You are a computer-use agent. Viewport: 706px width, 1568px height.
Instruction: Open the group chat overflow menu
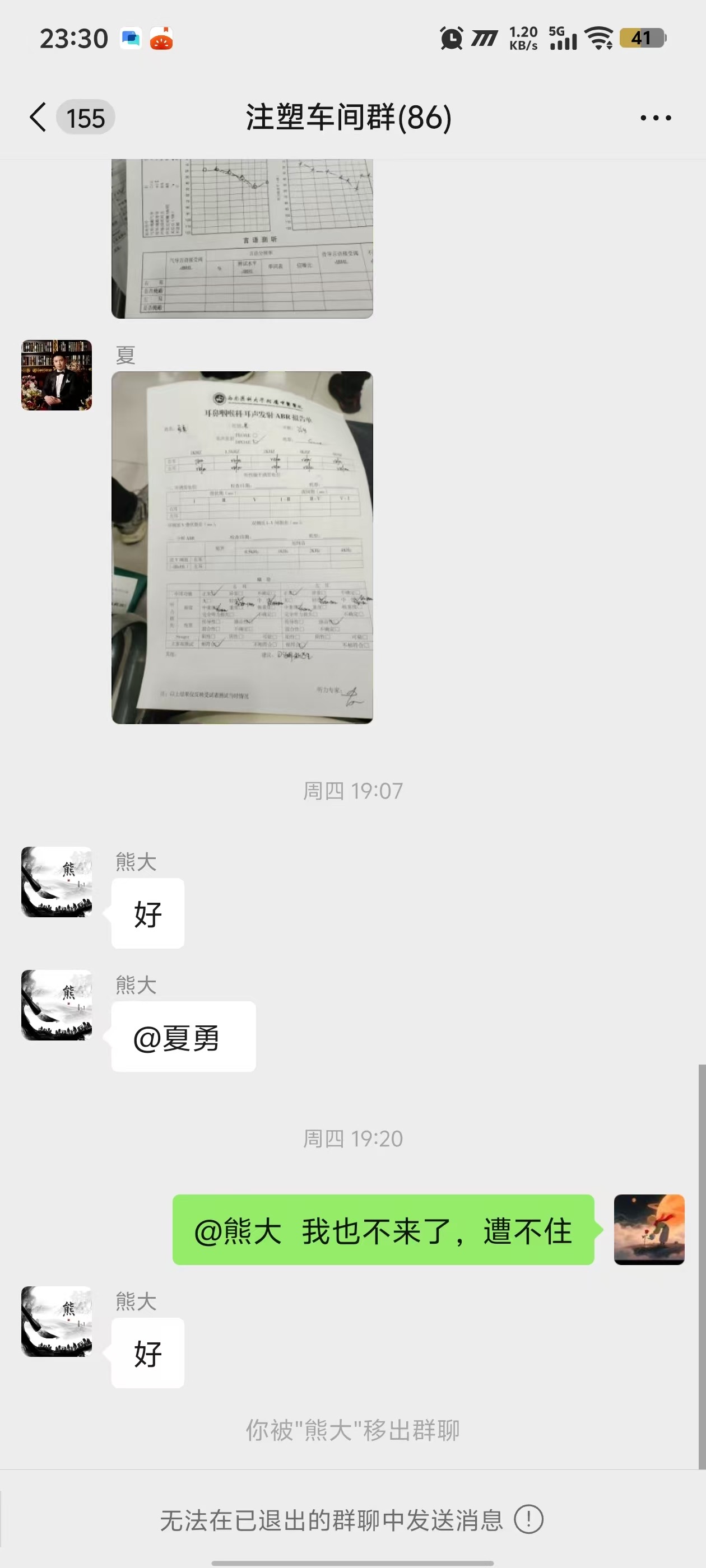(x=656, y=118)
